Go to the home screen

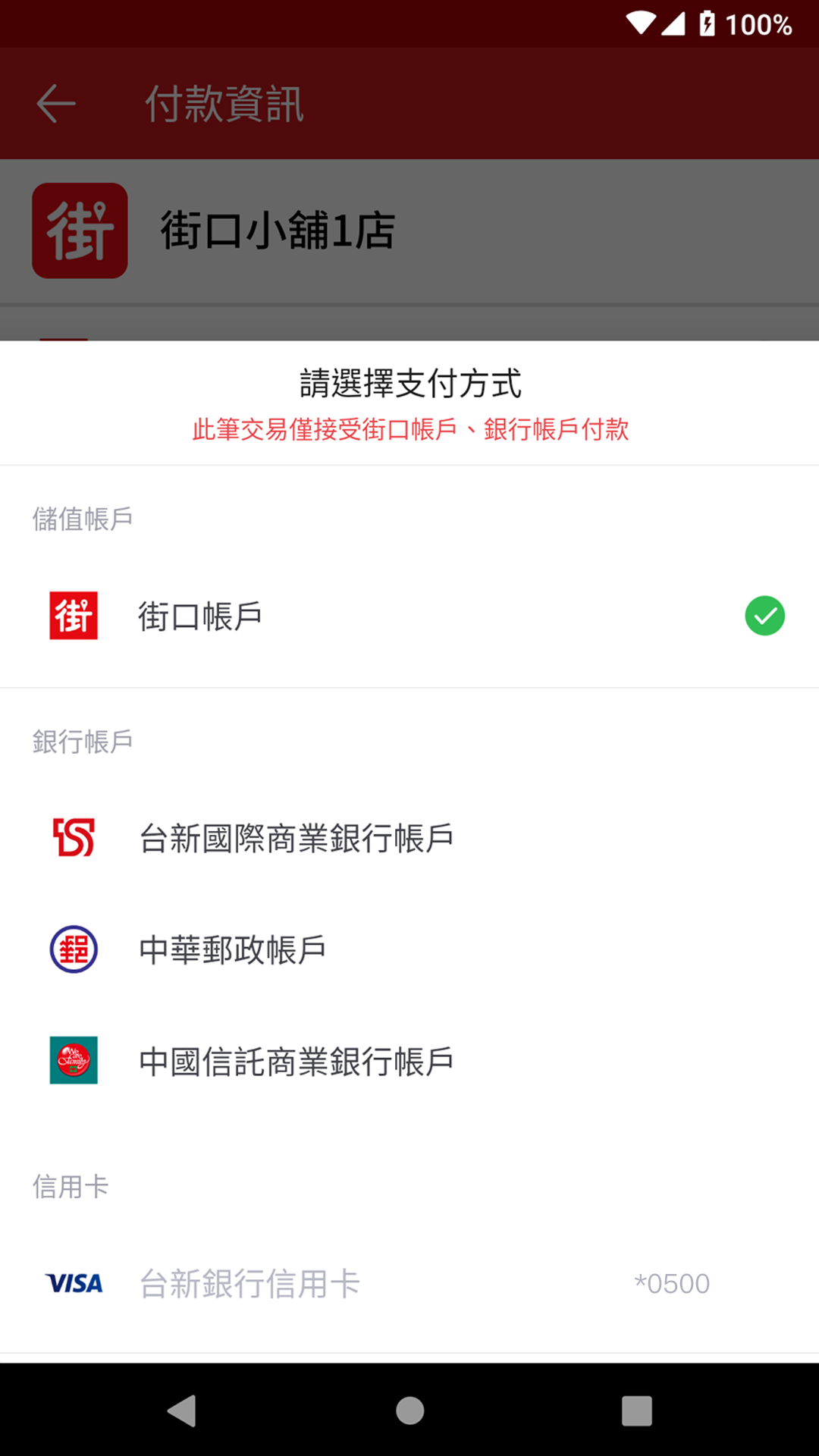[x=409, y=1410]
